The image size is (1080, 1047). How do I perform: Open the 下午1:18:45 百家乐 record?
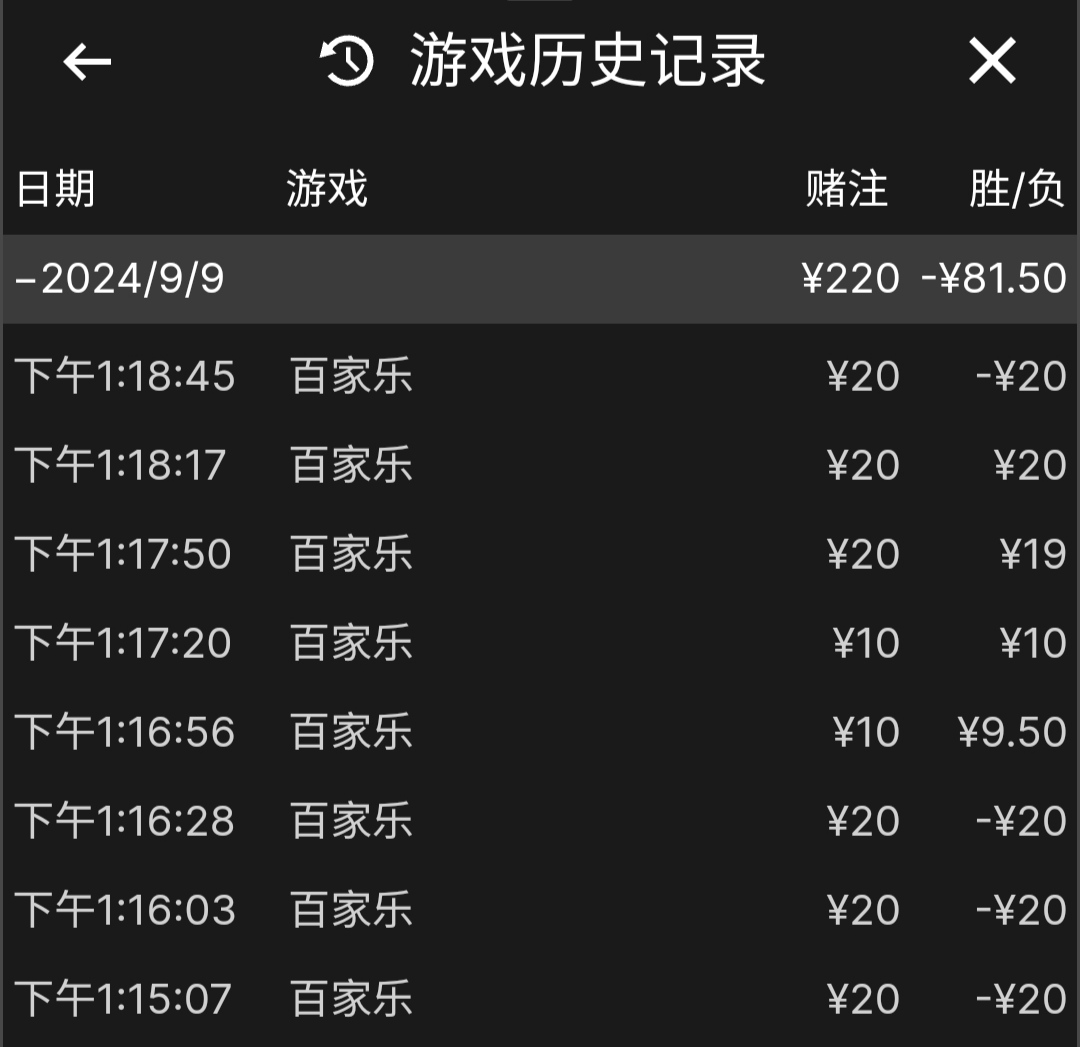coord(540,377)
